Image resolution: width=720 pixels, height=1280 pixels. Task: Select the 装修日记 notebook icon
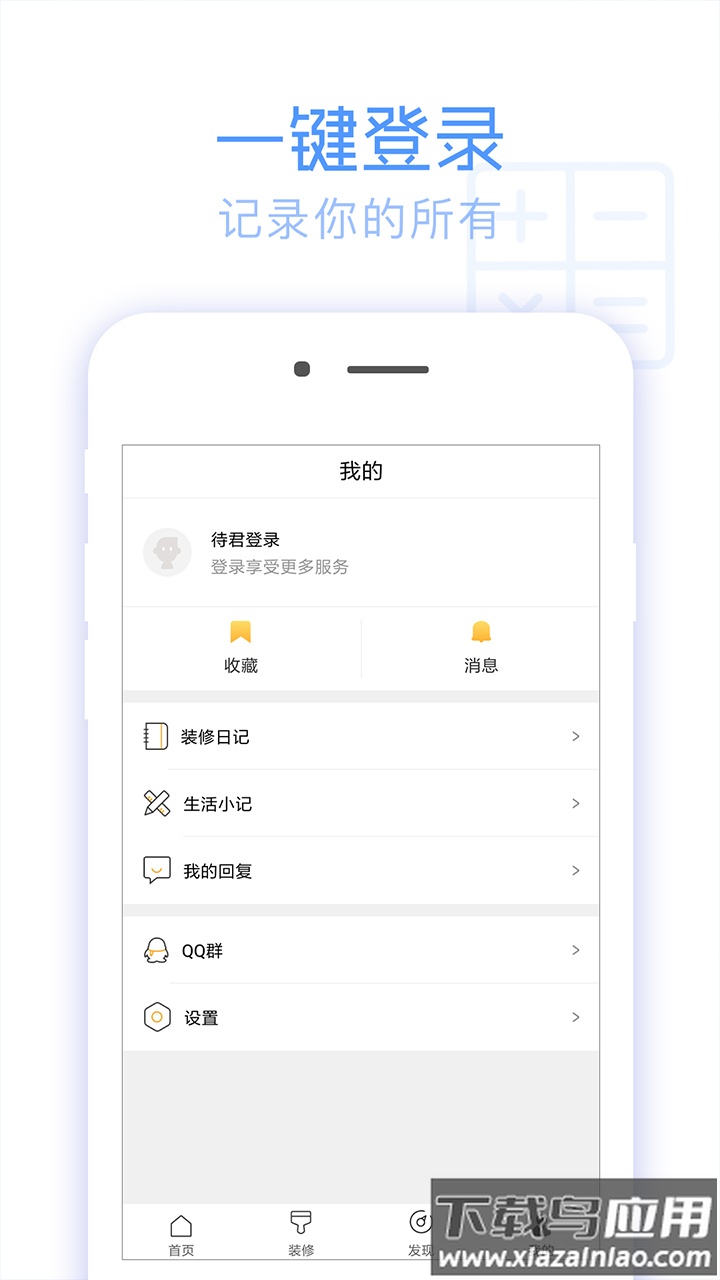click(155, 737)
